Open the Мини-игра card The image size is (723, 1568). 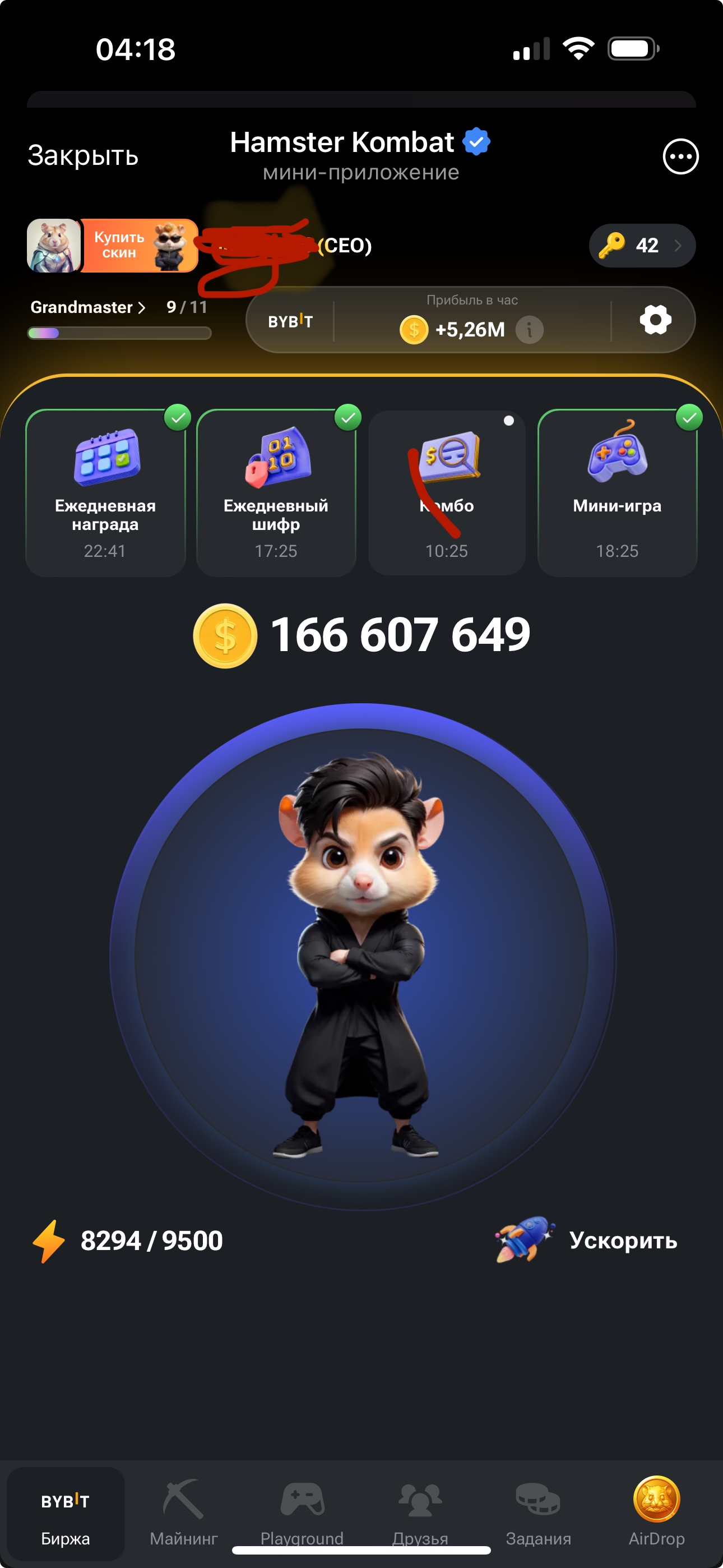[617, 493]
